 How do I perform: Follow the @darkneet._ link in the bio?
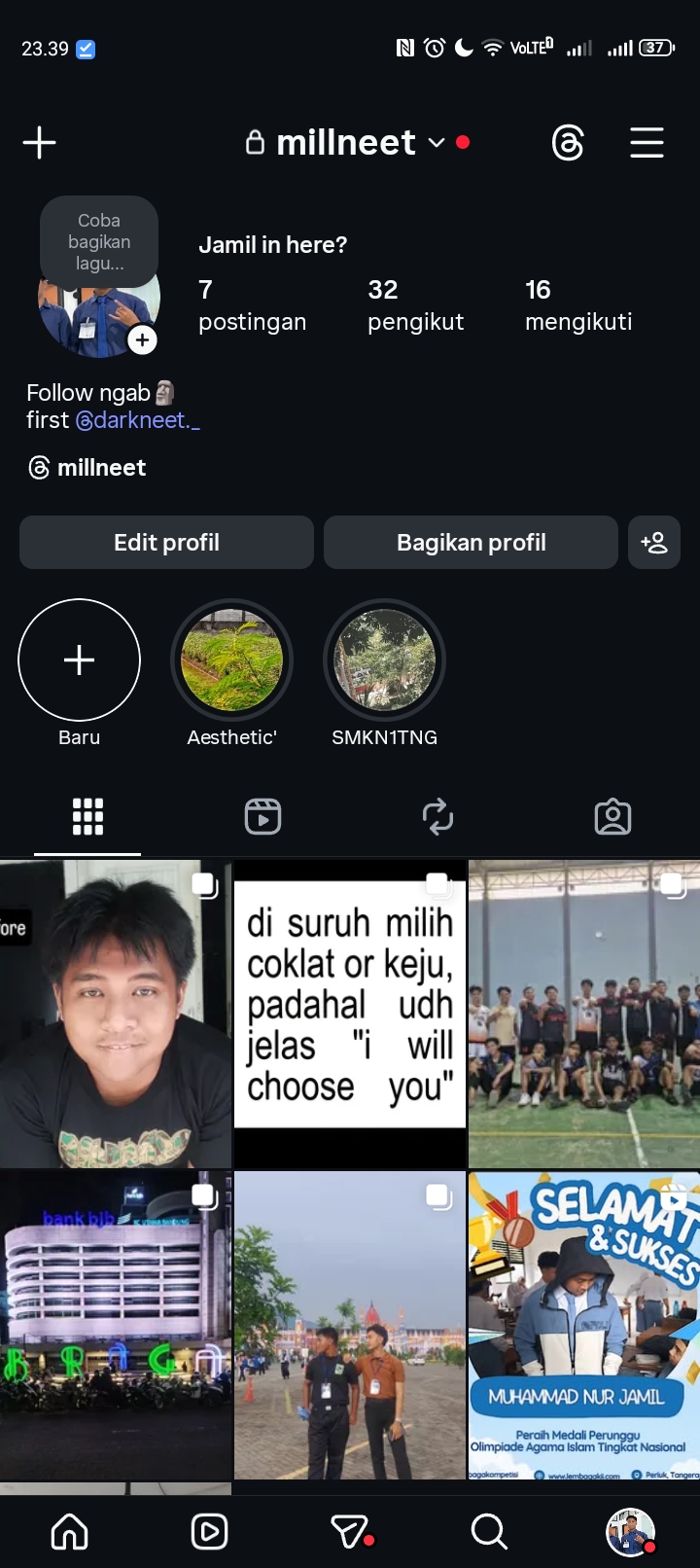click(137, 420)
